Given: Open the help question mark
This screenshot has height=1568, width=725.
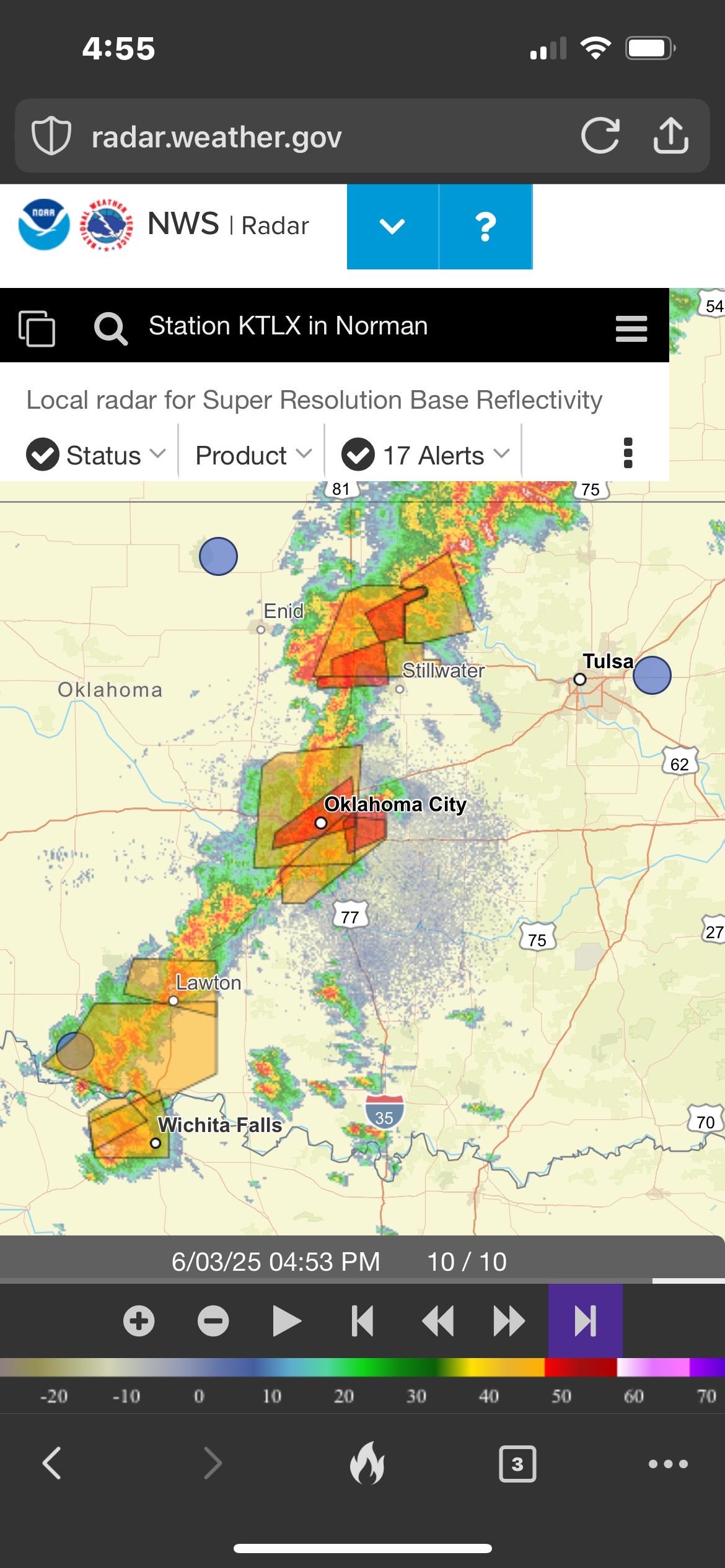Looking at the screenshot, I should (x=486, y=227).
